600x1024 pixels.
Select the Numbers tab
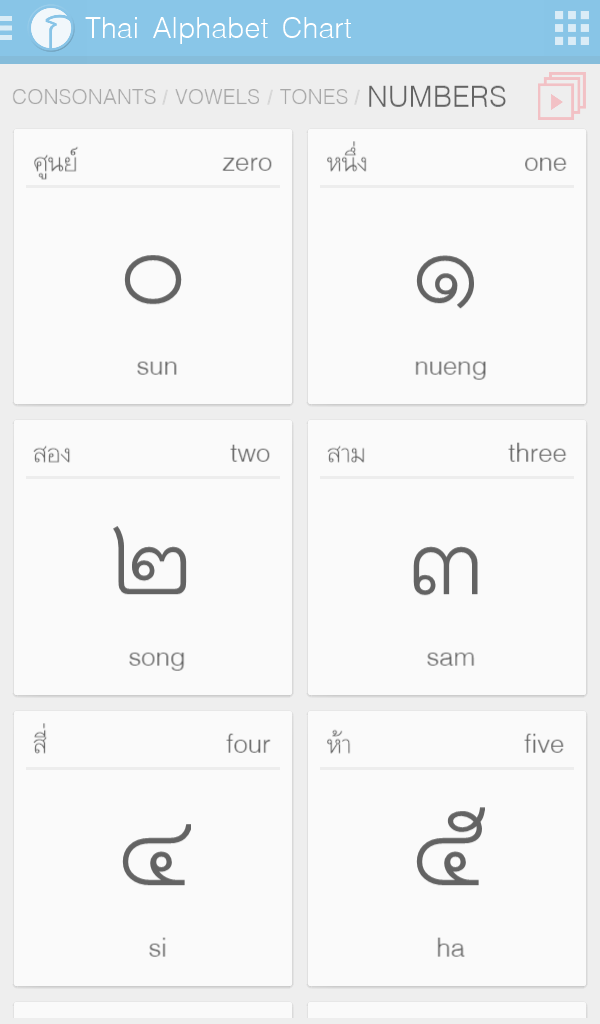pos(436,97)
